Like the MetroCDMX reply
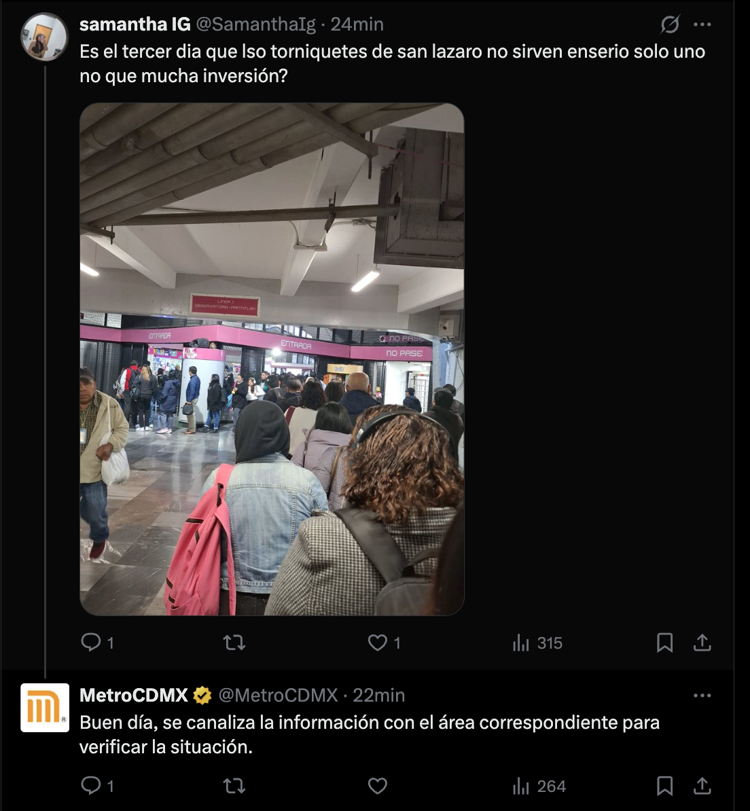The height and width of the screenshot is (811, 750). point(378,786)
